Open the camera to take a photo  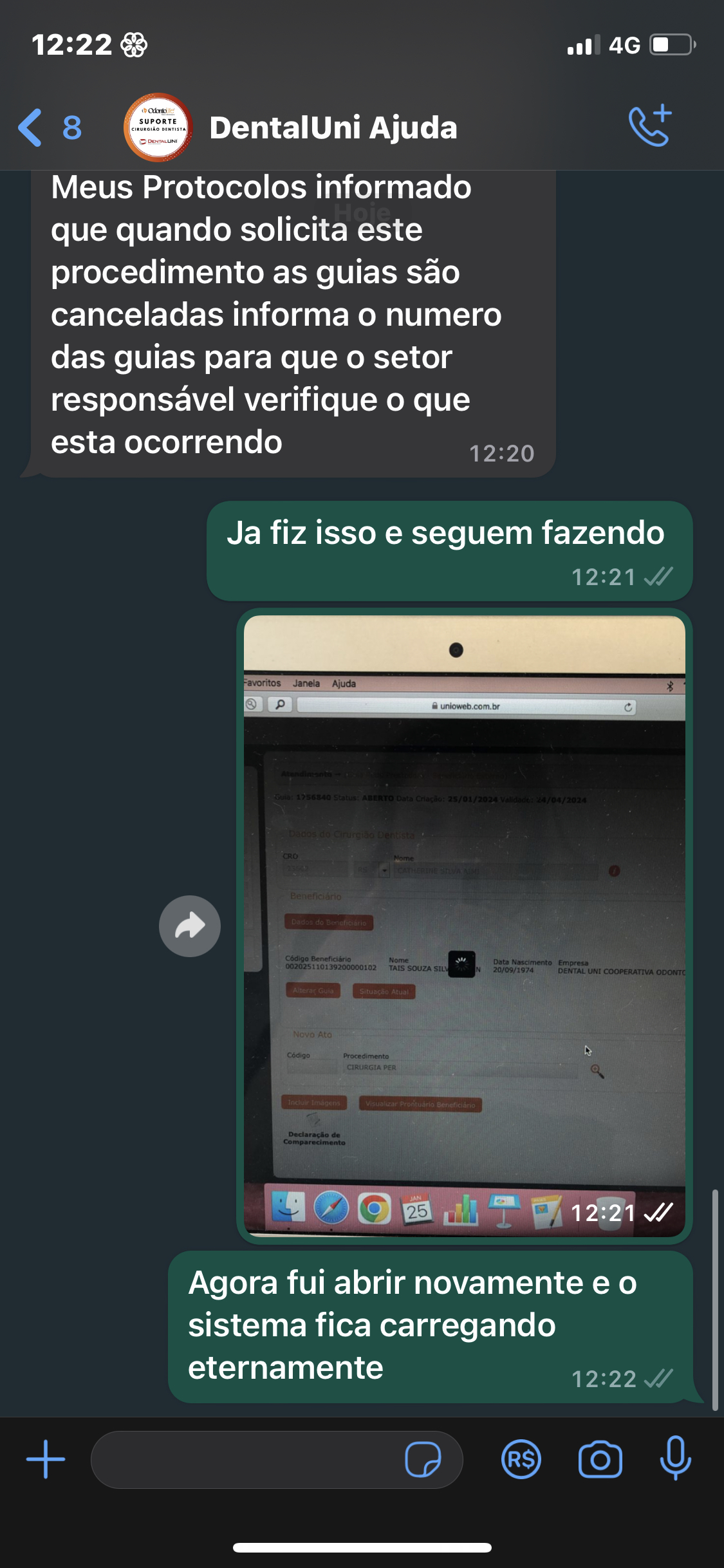(x=600, y=1459)
